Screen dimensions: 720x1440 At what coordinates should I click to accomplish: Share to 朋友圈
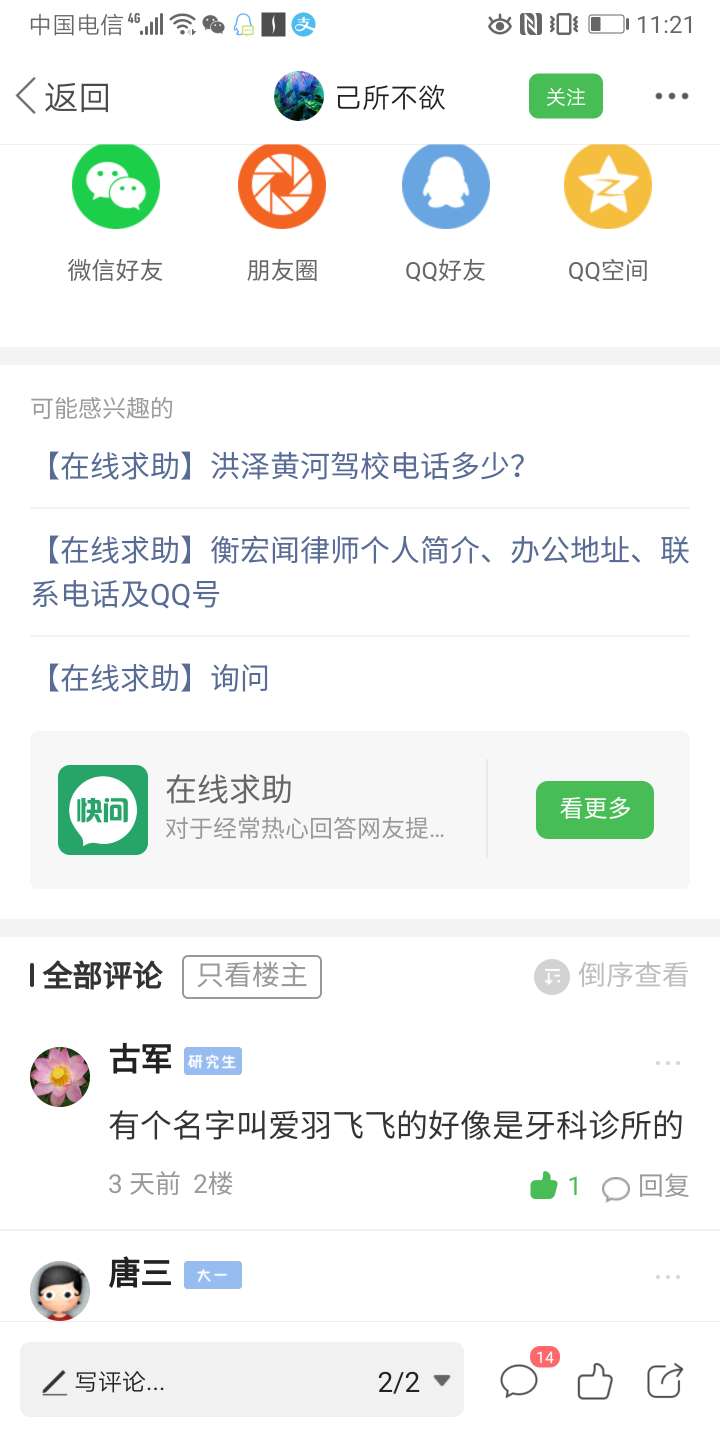pos(282,212)
